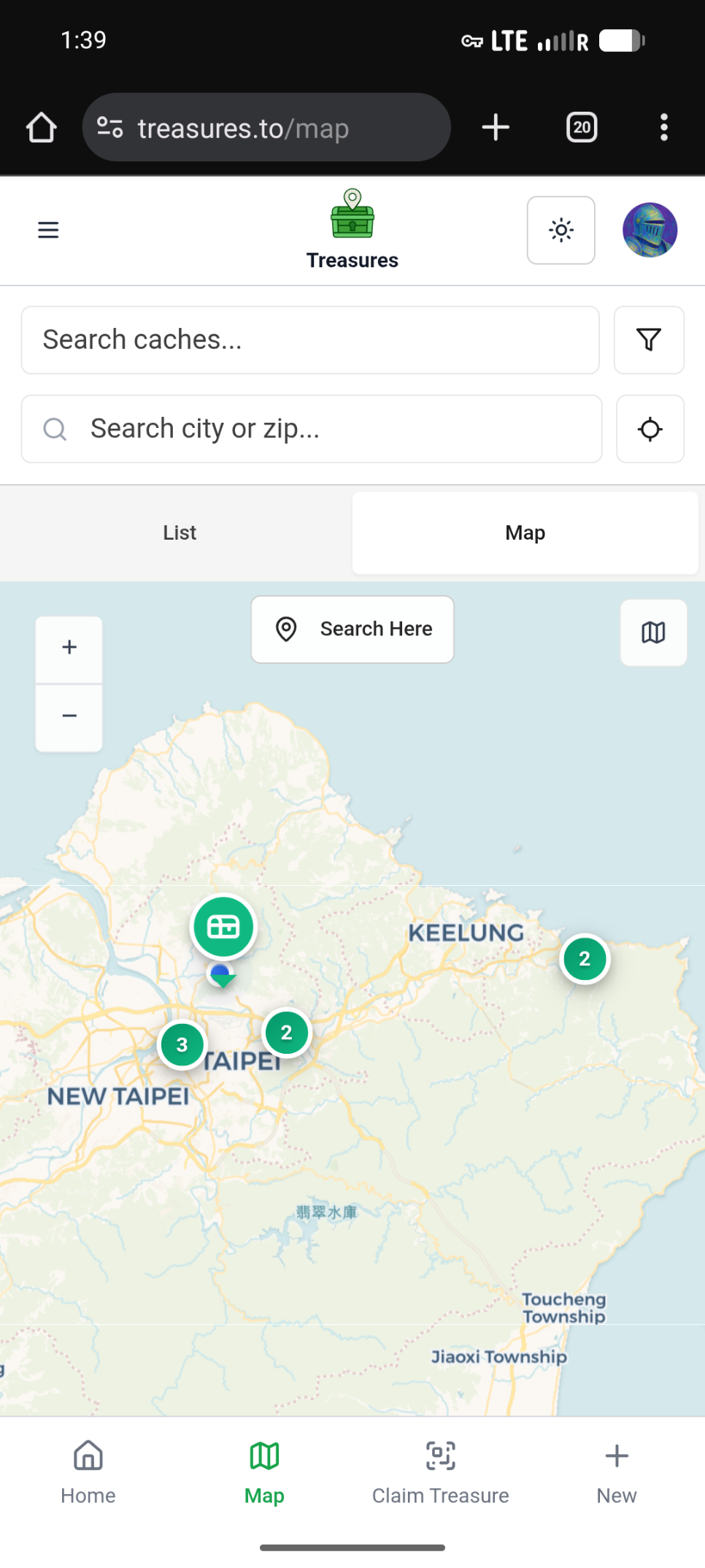Open the map layer style selector

click(x=653, y=632)
